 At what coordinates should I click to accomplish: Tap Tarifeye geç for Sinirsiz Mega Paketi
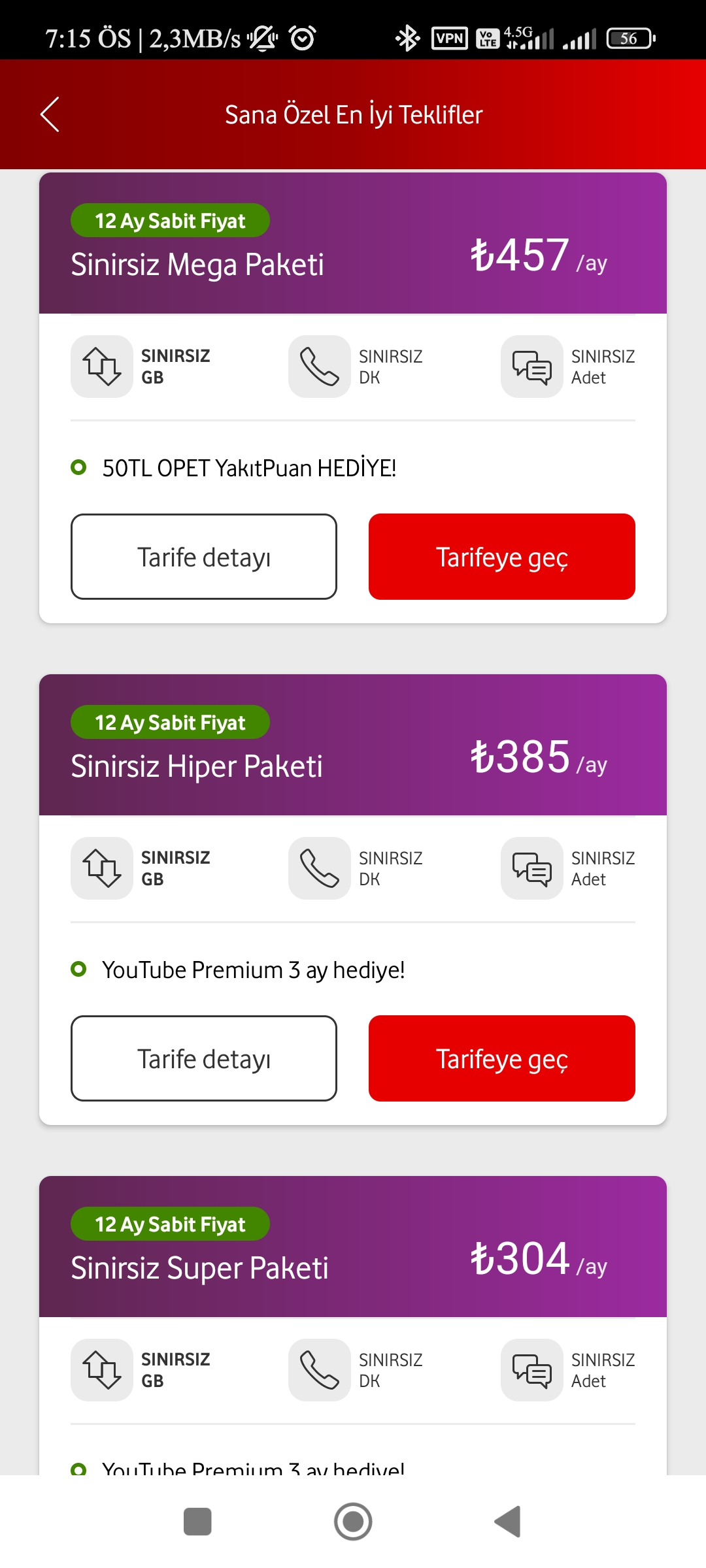pyautogui.click(x=502, y=557)
